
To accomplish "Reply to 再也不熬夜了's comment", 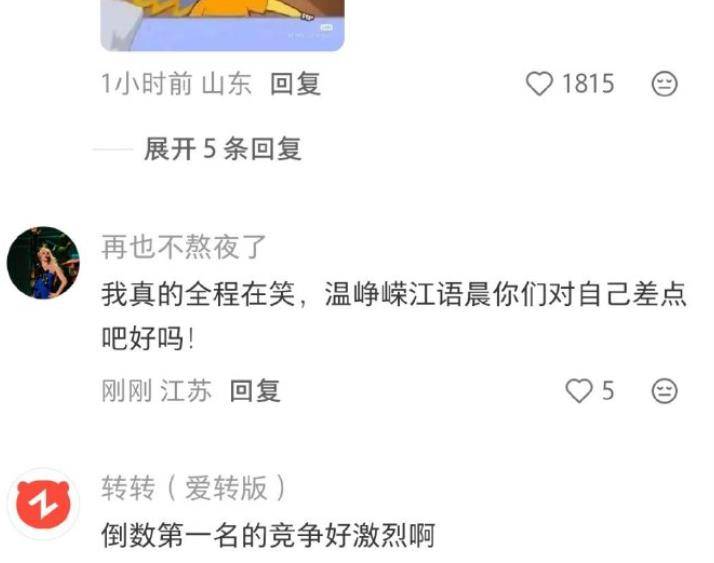I will (255, 391).
